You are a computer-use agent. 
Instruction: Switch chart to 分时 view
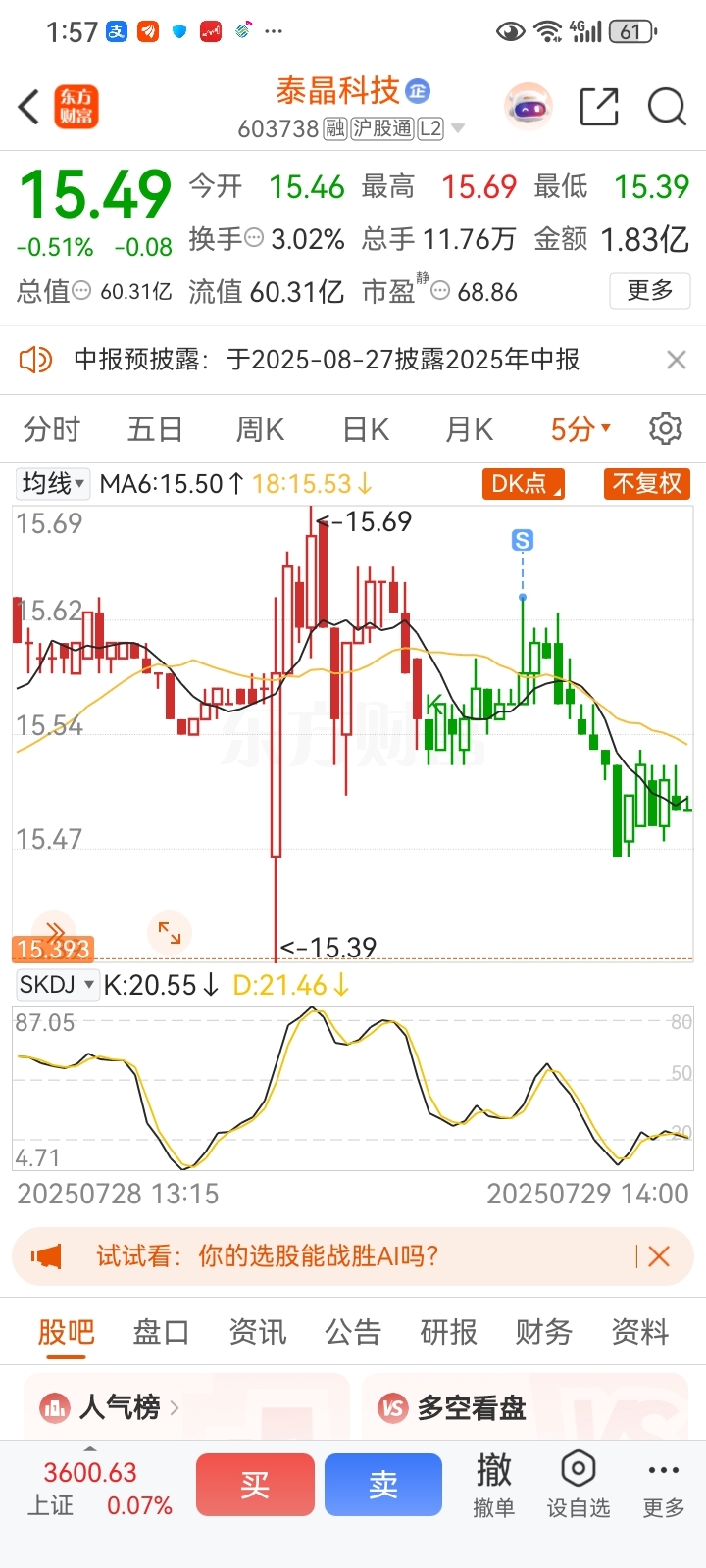(52, 429)
